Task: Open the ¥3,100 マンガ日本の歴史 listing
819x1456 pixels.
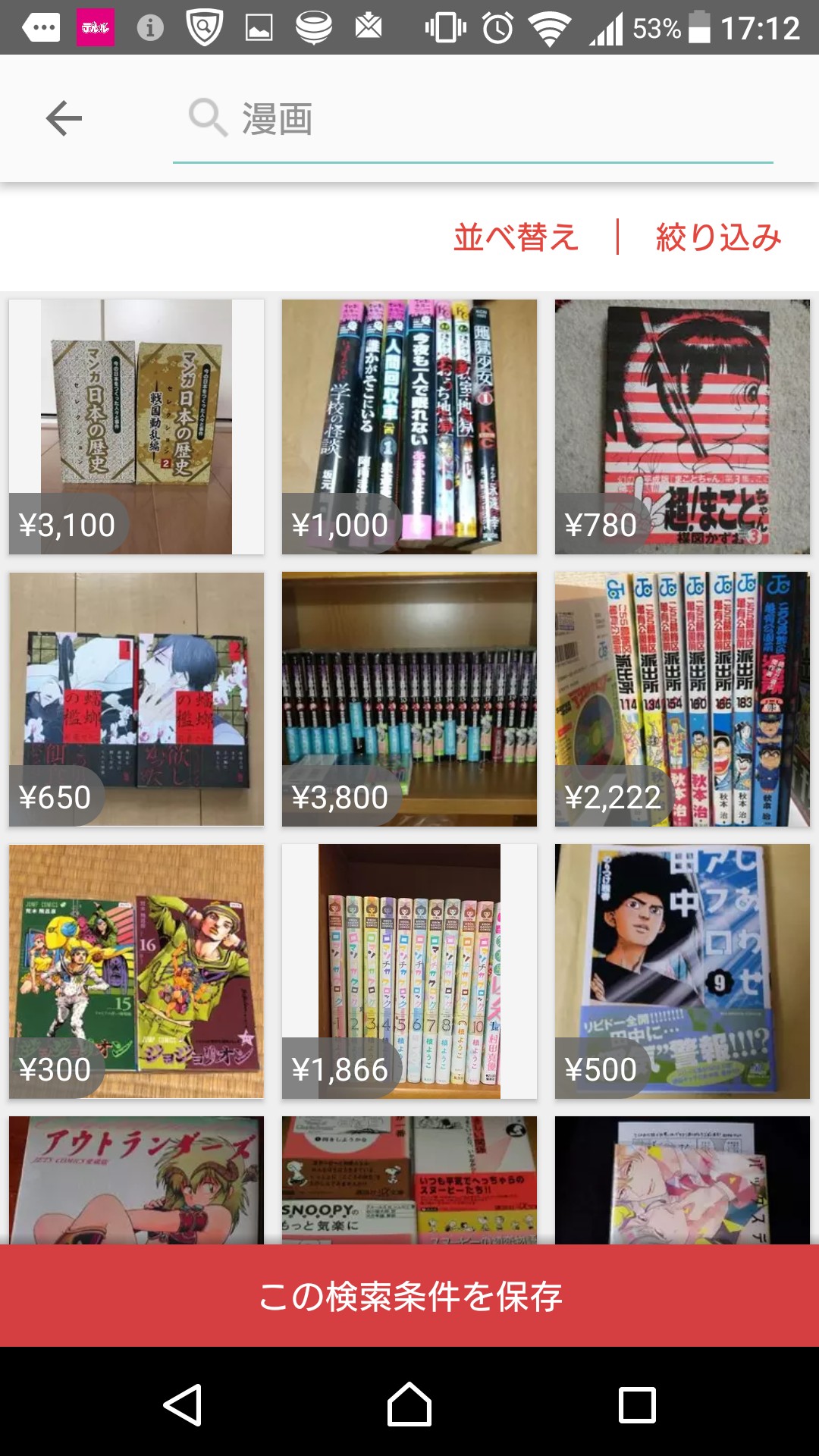Action: 136,426
